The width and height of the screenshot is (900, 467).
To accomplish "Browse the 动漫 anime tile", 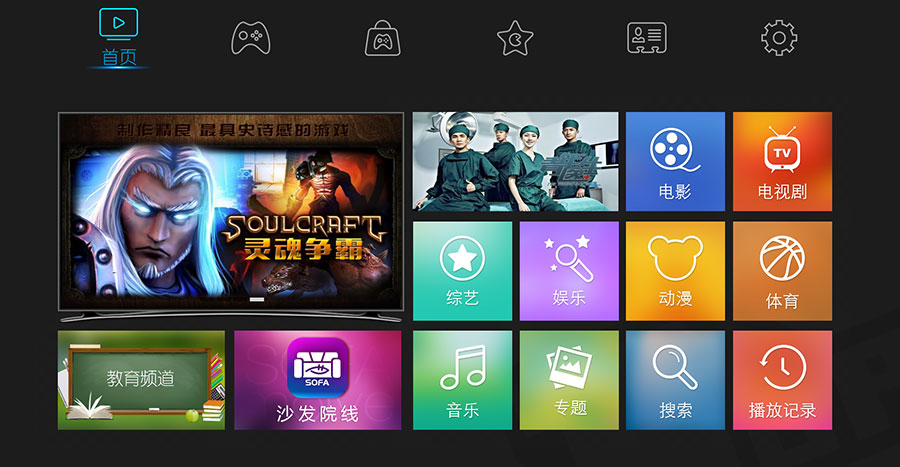I will coord(675,270).
